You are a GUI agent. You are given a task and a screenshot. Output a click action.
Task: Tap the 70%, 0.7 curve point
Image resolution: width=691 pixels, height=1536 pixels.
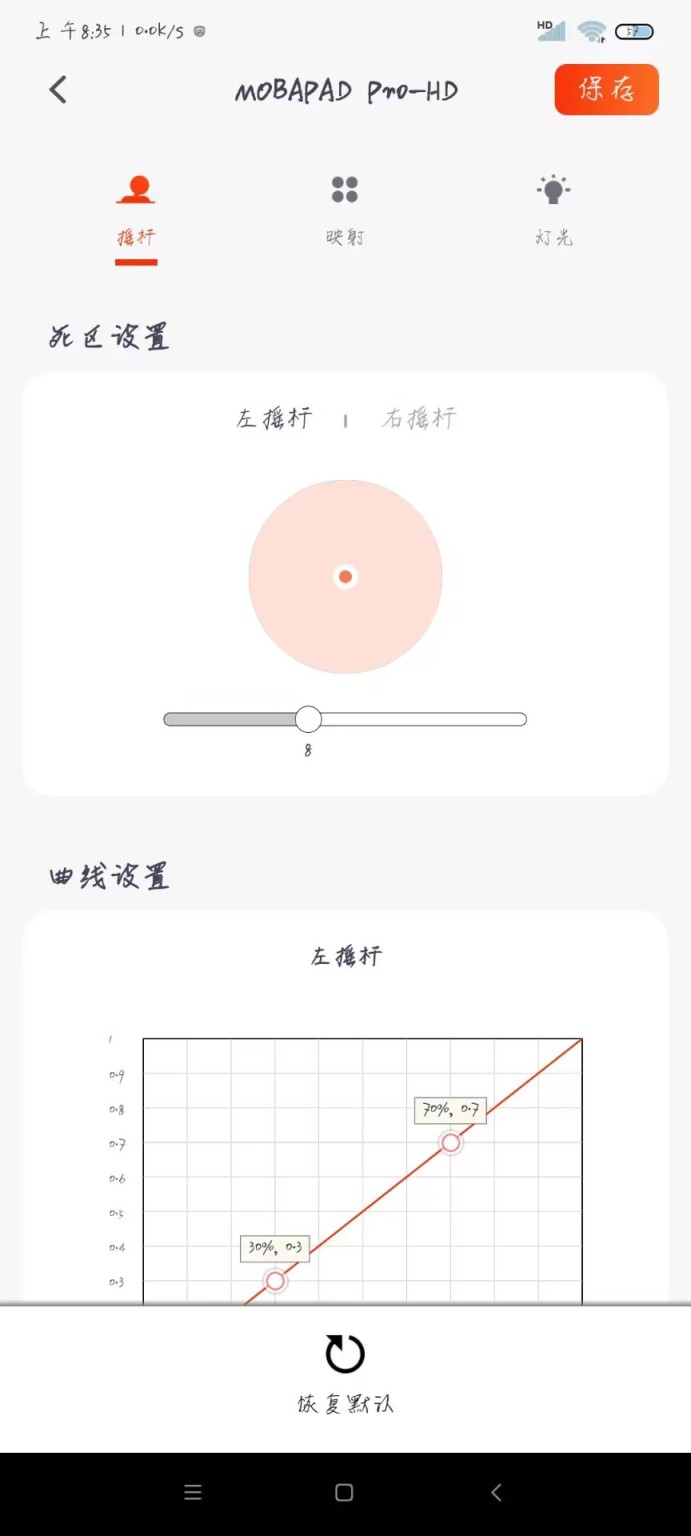click(x=451, y=1142)
